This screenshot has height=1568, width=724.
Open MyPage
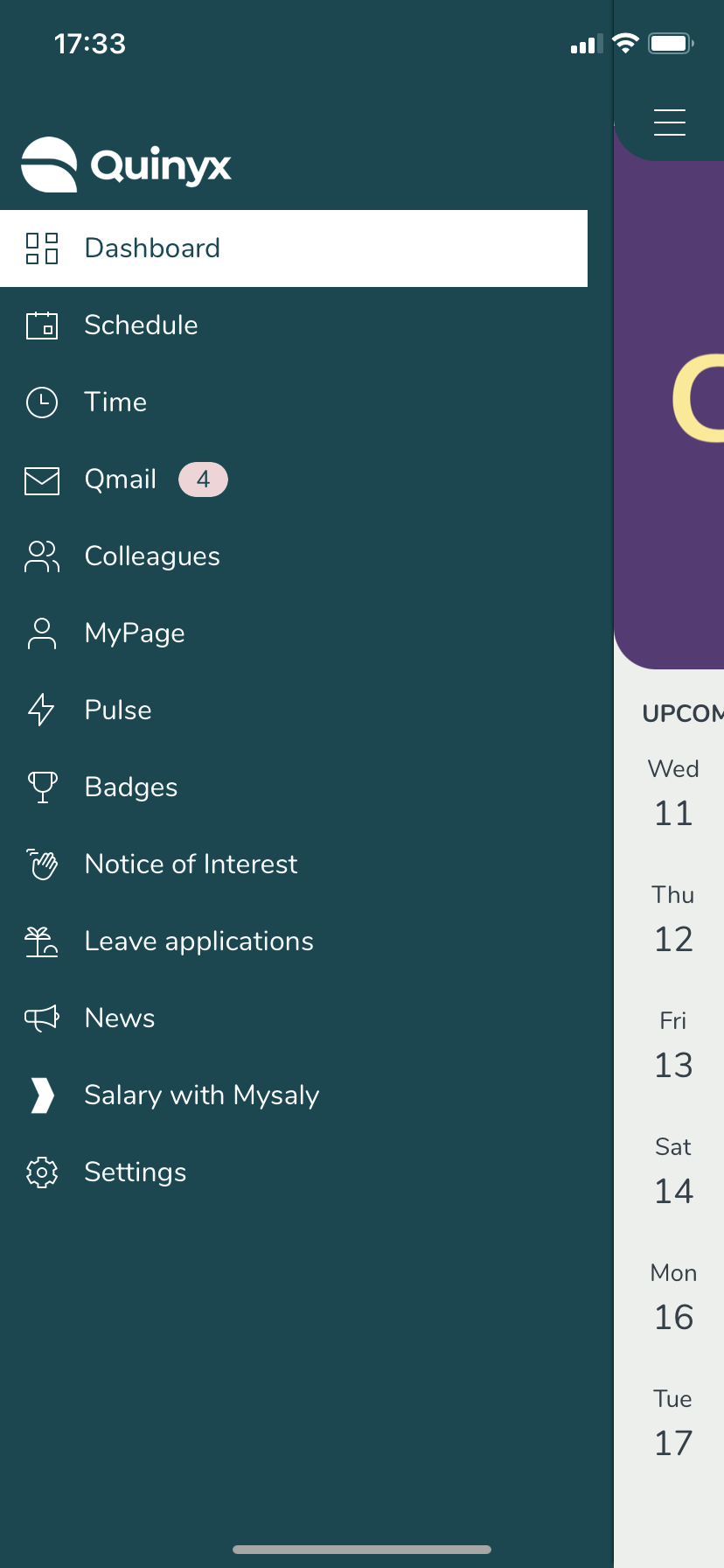coord(294,633)
